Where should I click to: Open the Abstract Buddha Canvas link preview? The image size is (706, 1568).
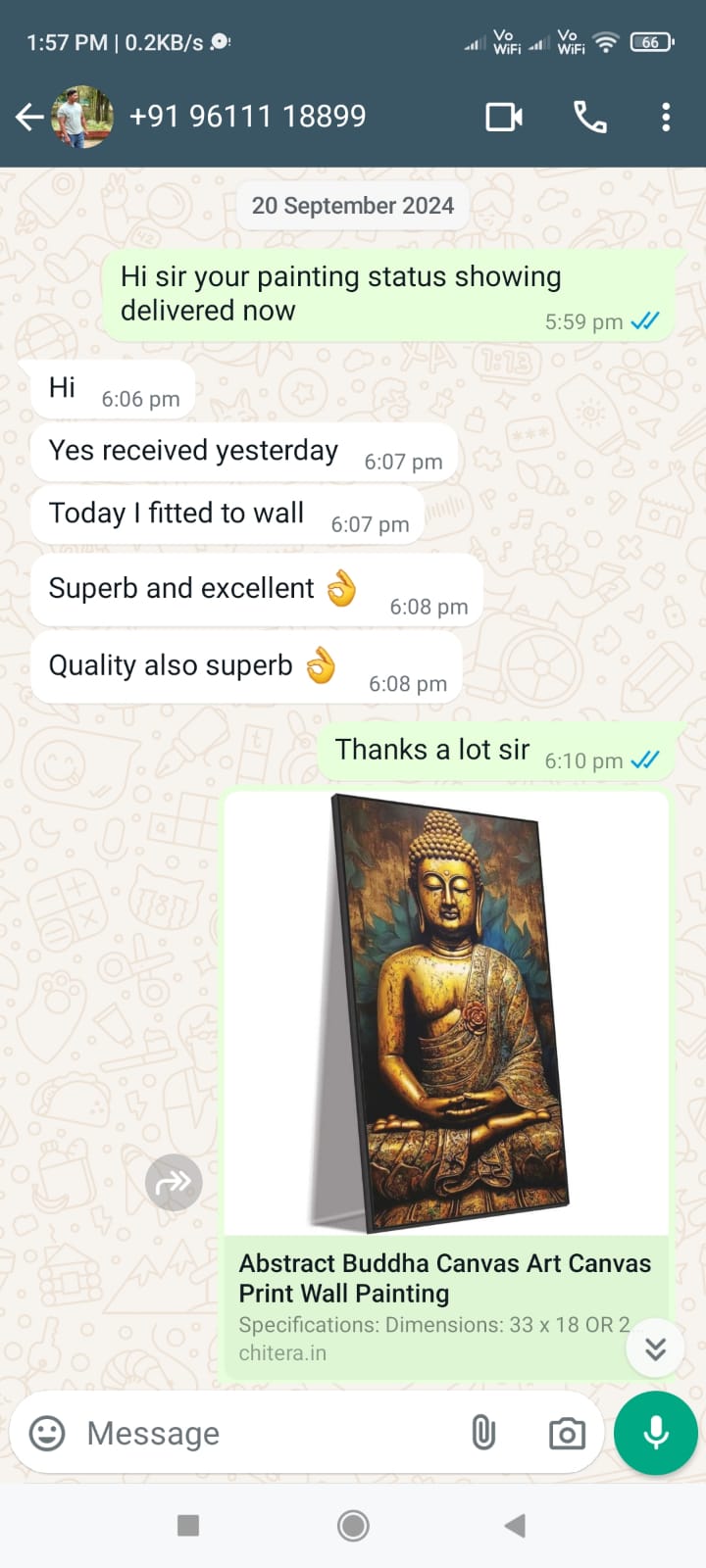[445, 1293]
